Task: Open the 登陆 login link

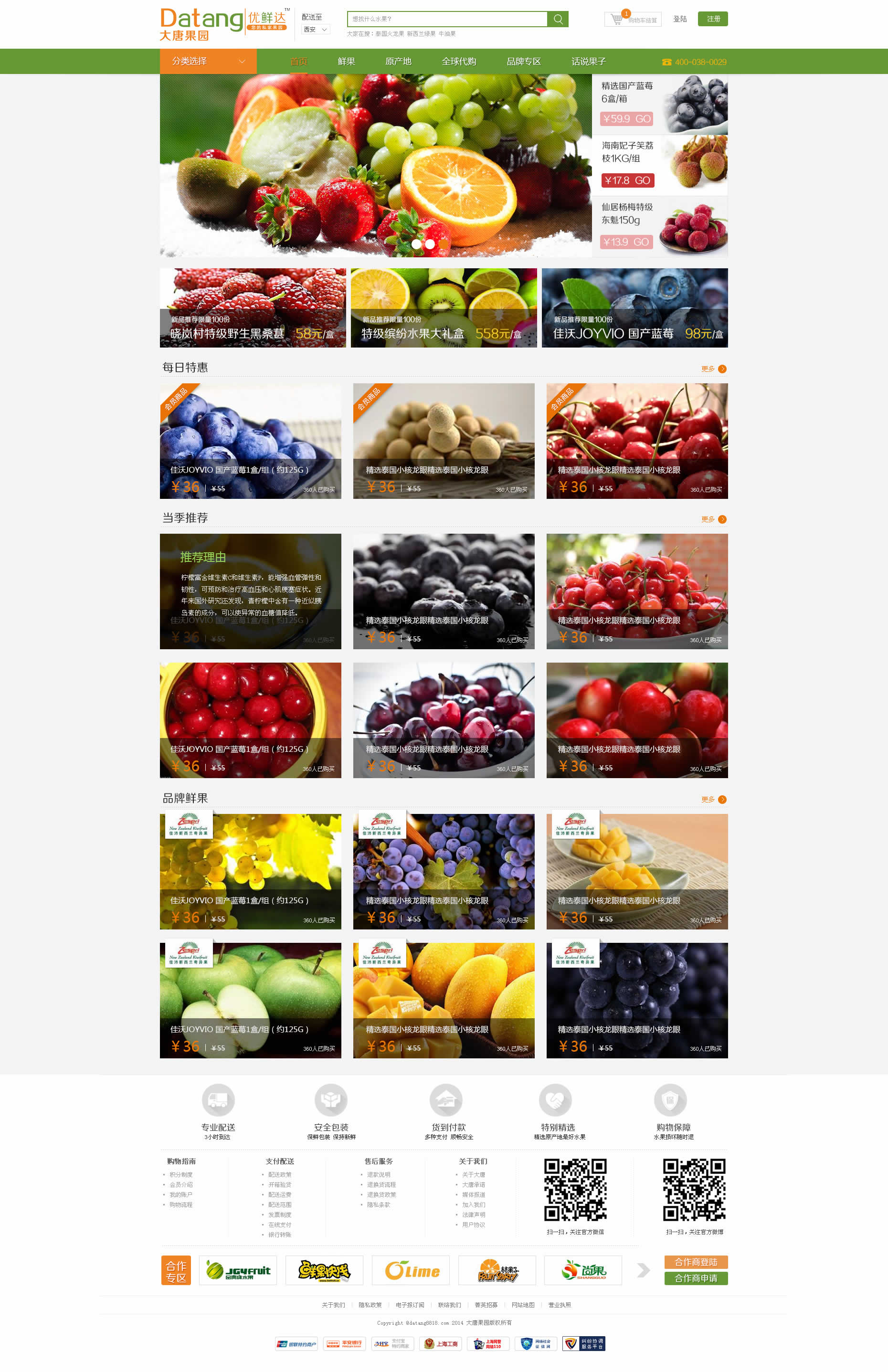Action: click(x=680, y=19)
